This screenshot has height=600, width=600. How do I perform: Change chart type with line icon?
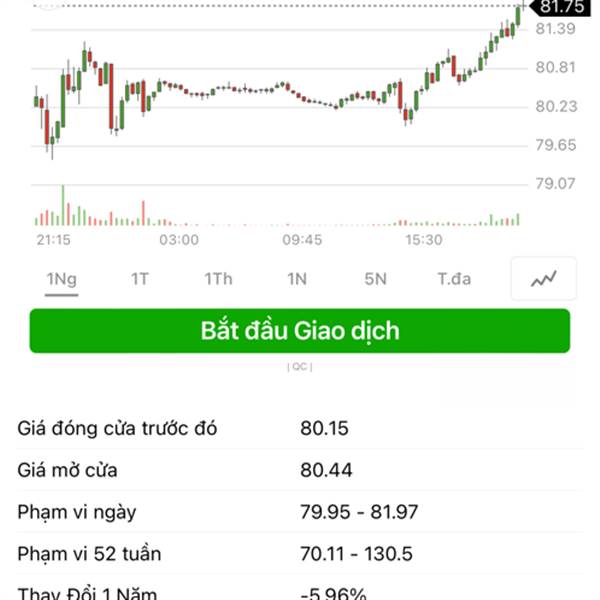pos(544,279)
